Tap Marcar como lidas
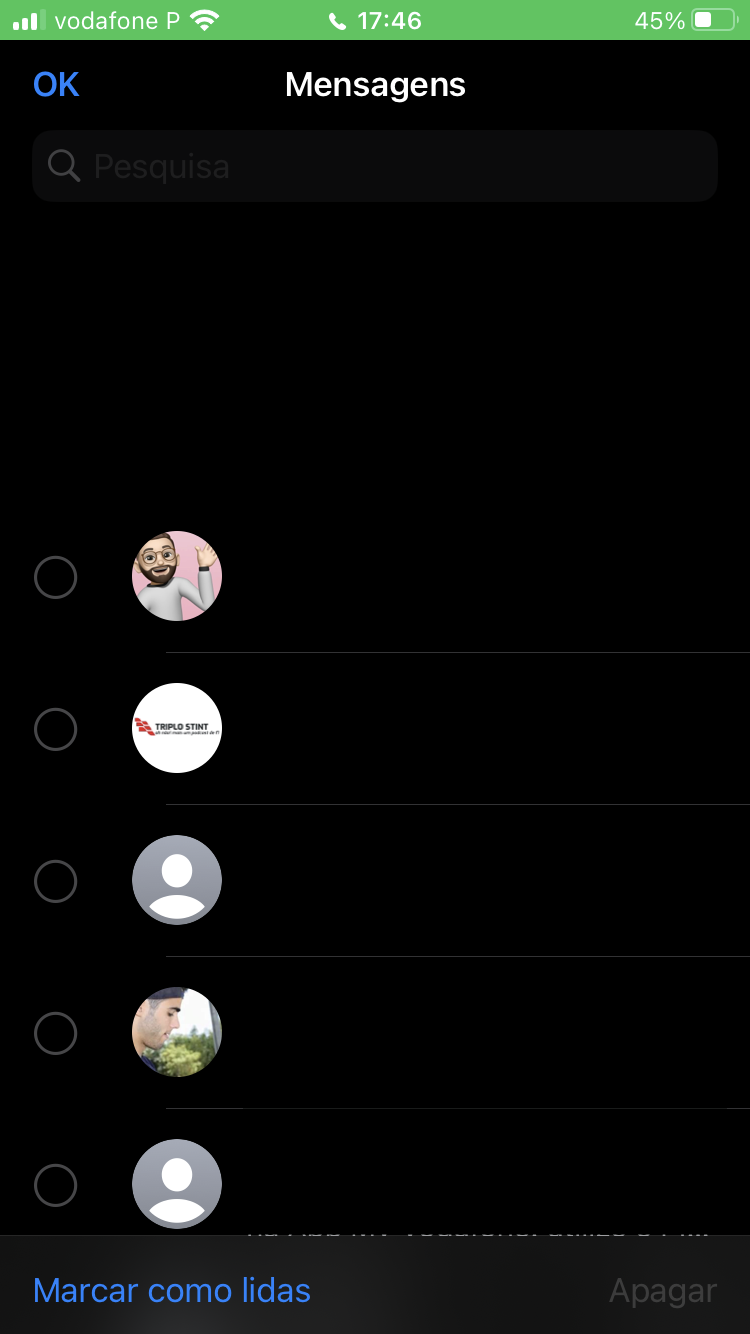750x1334 pixels. [172, 1291]
